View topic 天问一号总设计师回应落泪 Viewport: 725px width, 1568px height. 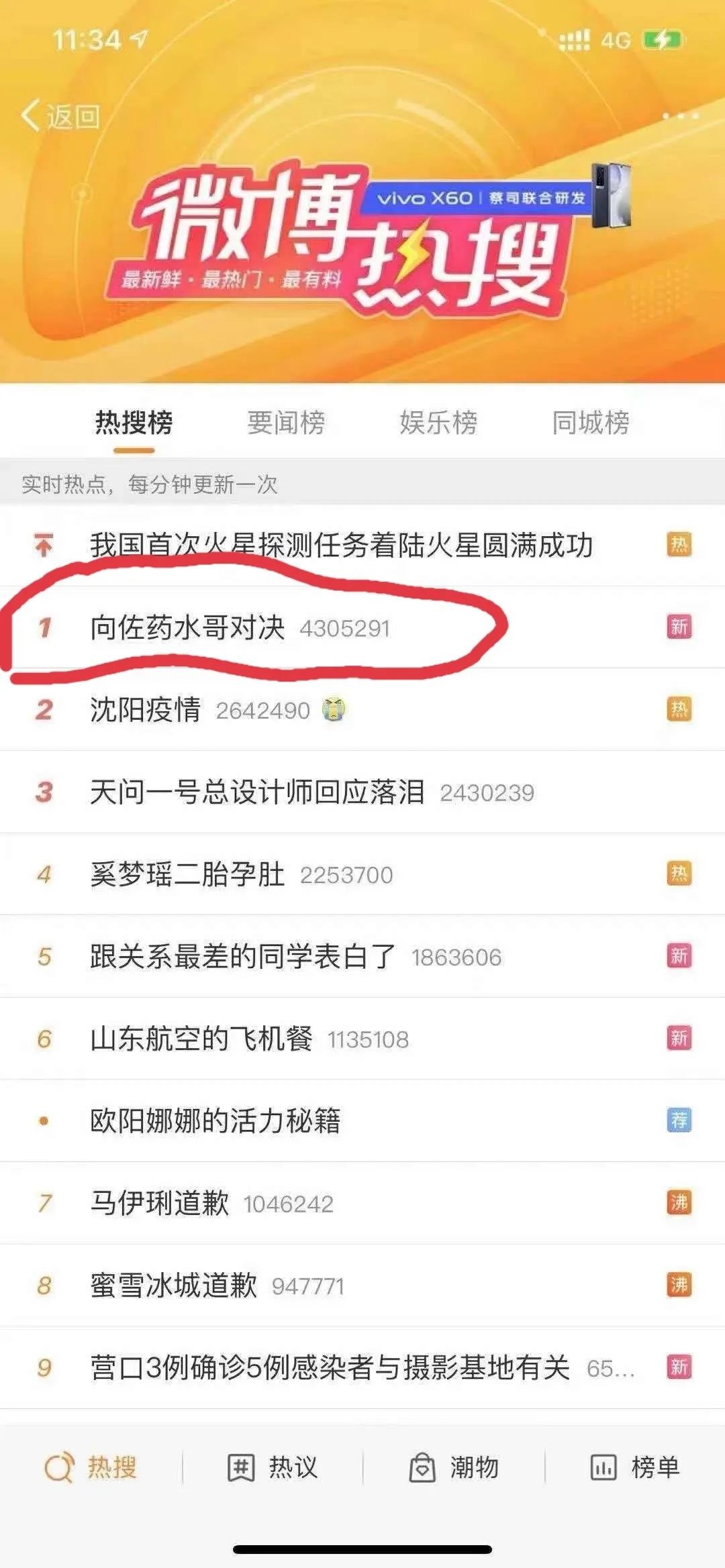257,792
